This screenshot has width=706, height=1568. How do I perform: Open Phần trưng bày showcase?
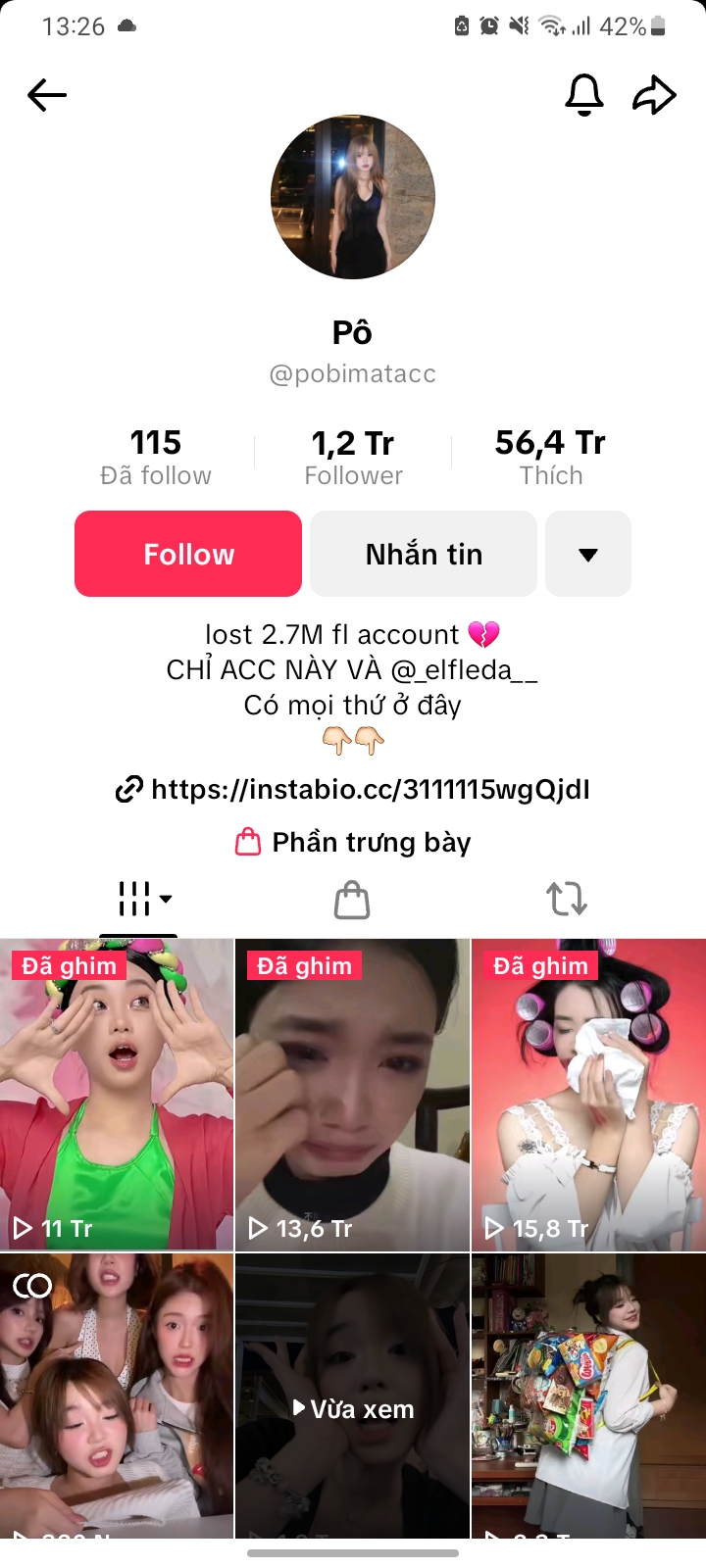(353, 842)
